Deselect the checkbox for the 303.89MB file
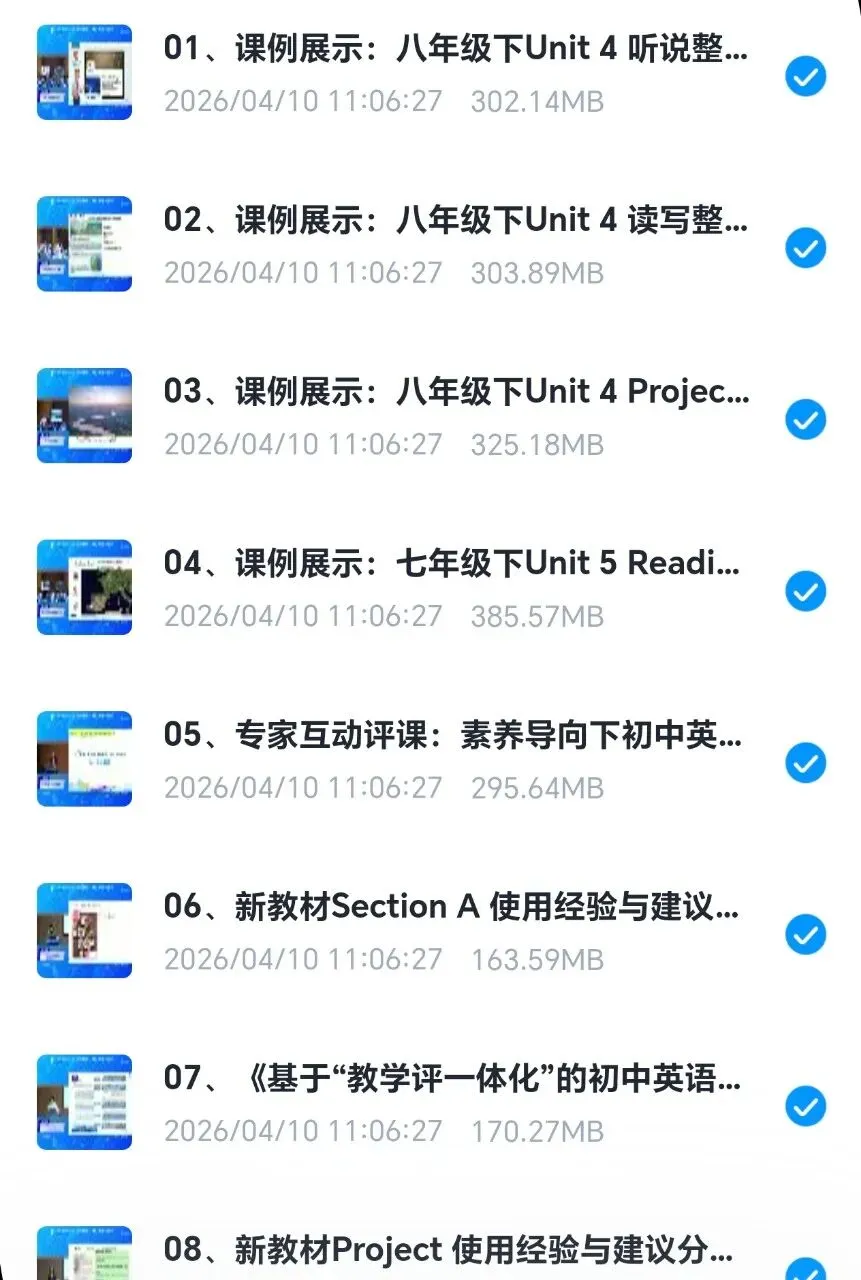The image size is (861, 1280). pos(805,248)
